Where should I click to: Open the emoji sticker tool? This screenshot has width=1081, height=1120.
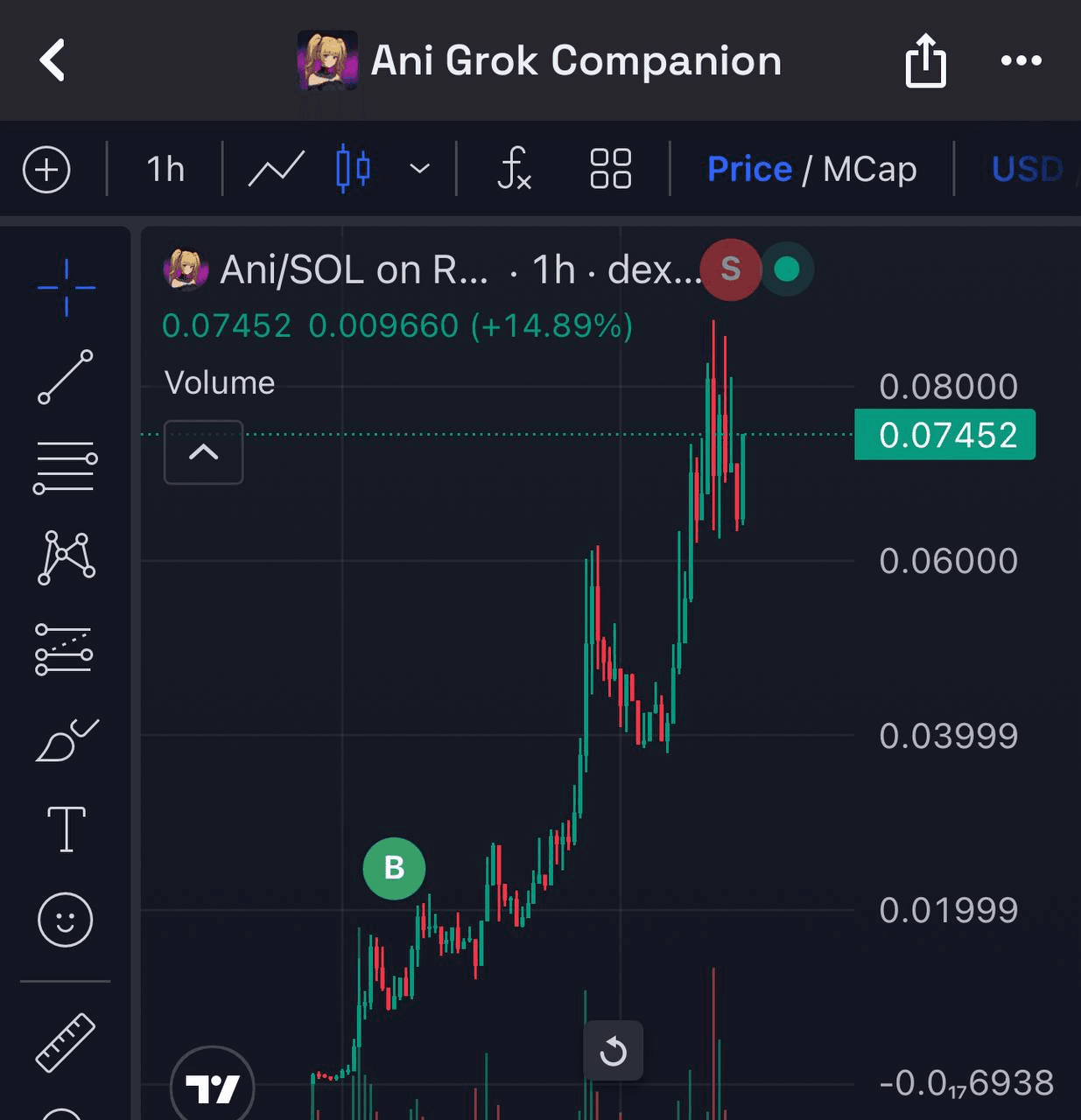(x=66, y=920)
